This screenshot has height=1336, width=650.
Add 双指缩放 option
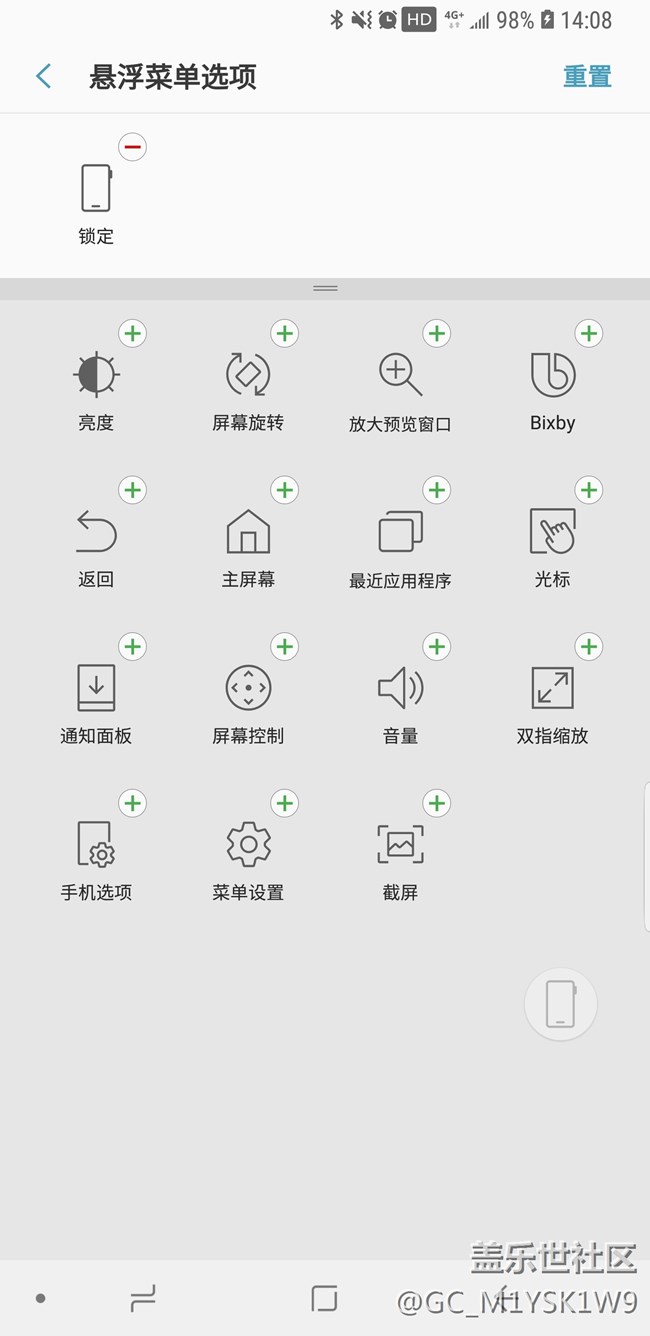click(589, 647)
